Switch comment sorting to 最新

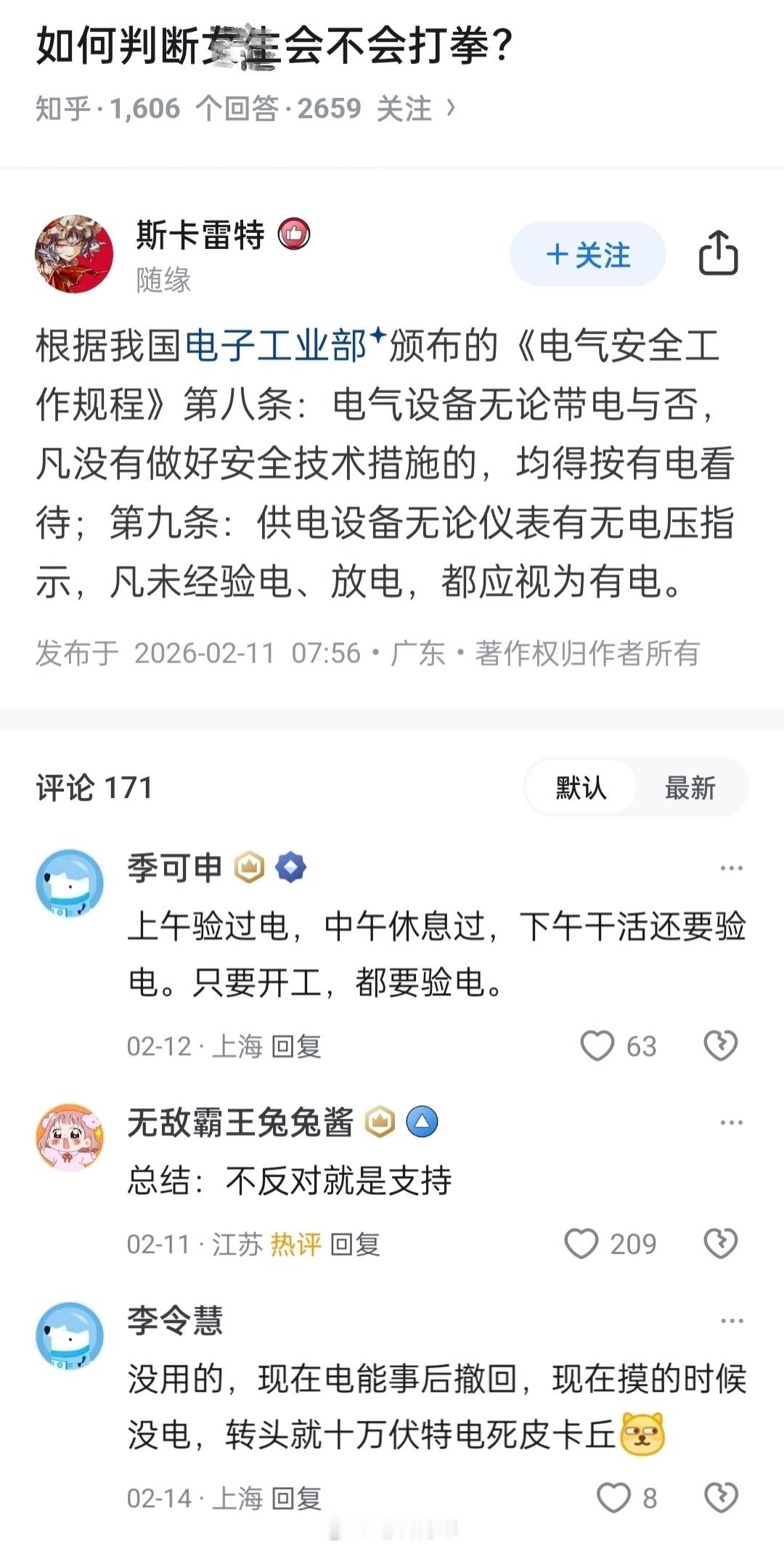pos(688,786)
